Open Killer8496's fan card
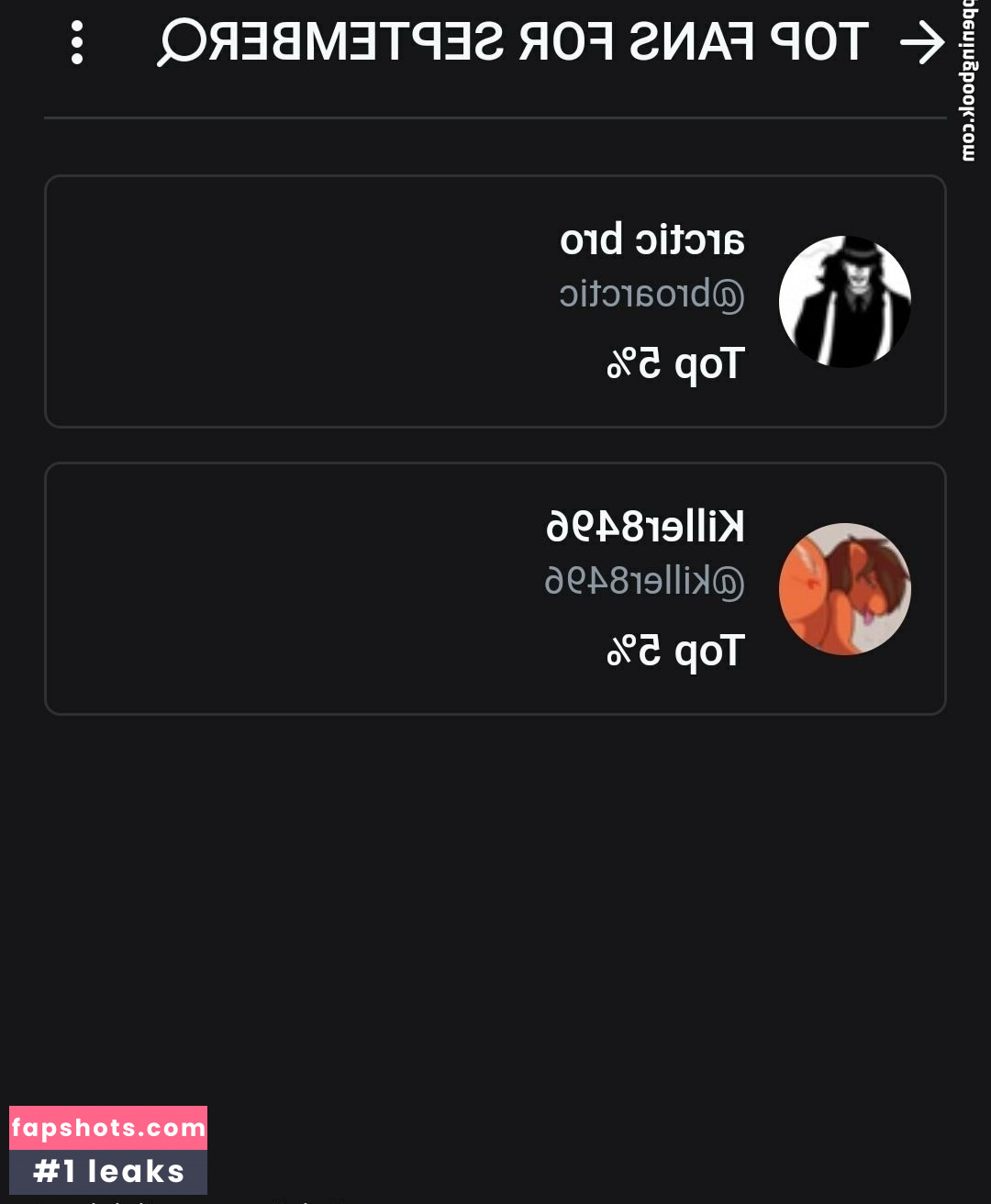 (495, 588)
